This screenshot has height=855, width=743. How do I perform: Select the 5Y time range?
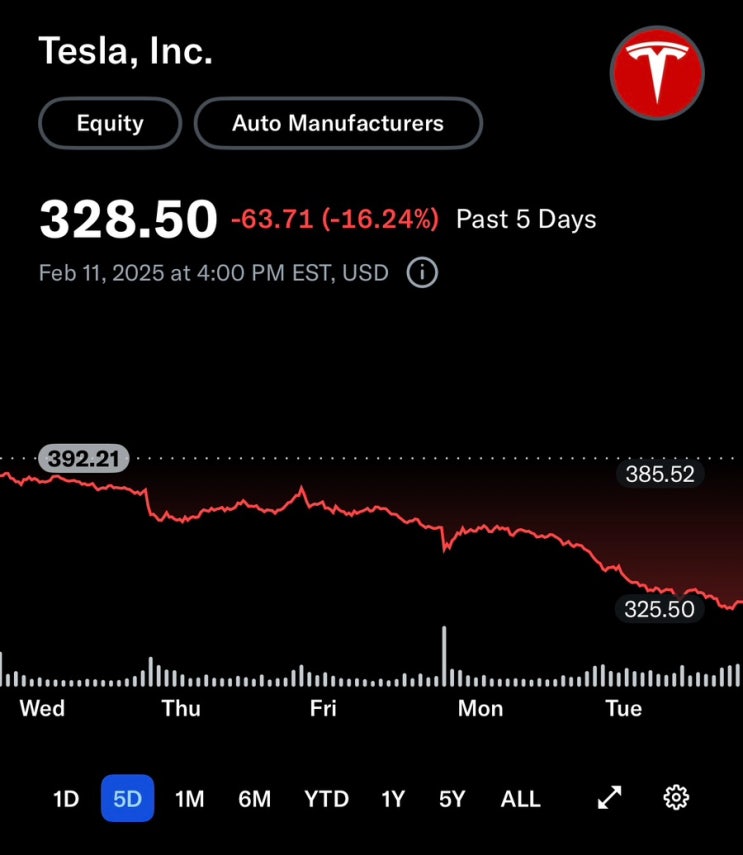pyautogui.click(x=452, y=798)
